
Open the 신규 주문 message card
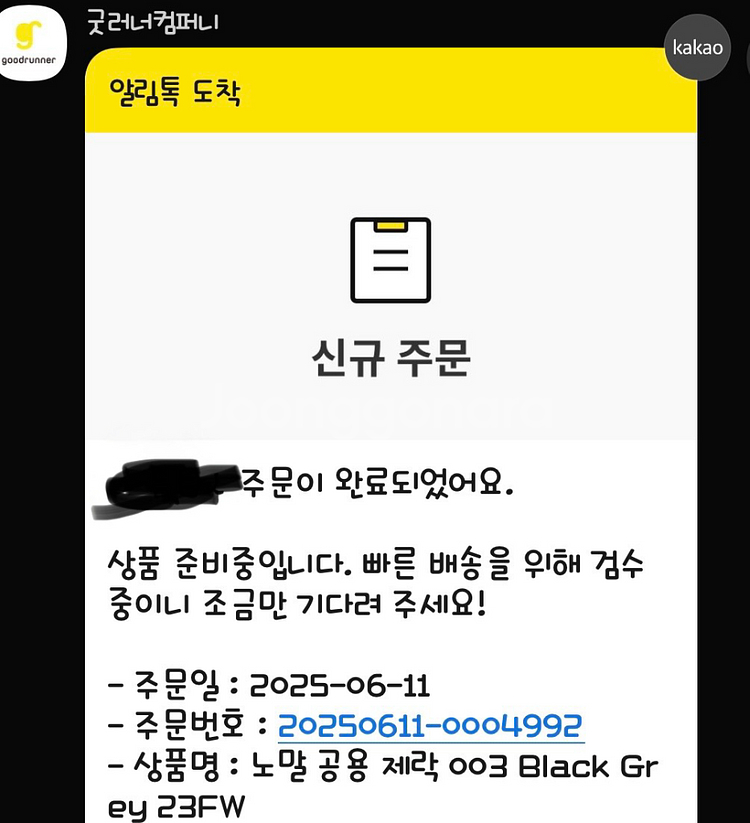click(x=391, y=436)
